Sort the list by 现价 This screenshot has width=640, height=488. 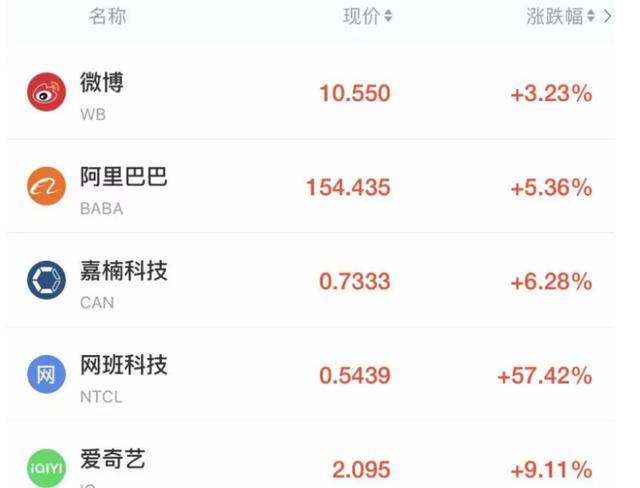[367, 16]
